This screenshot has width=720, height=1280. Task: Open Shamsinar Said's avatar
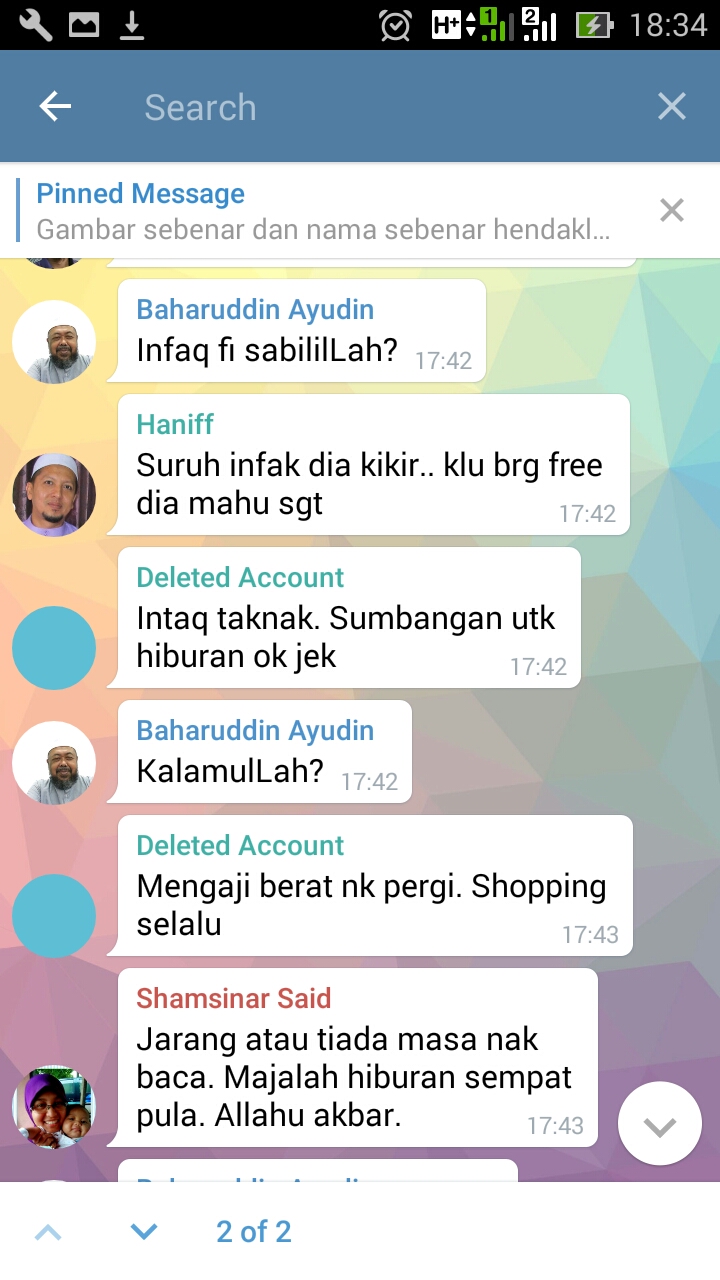(x=54, y=1106)
